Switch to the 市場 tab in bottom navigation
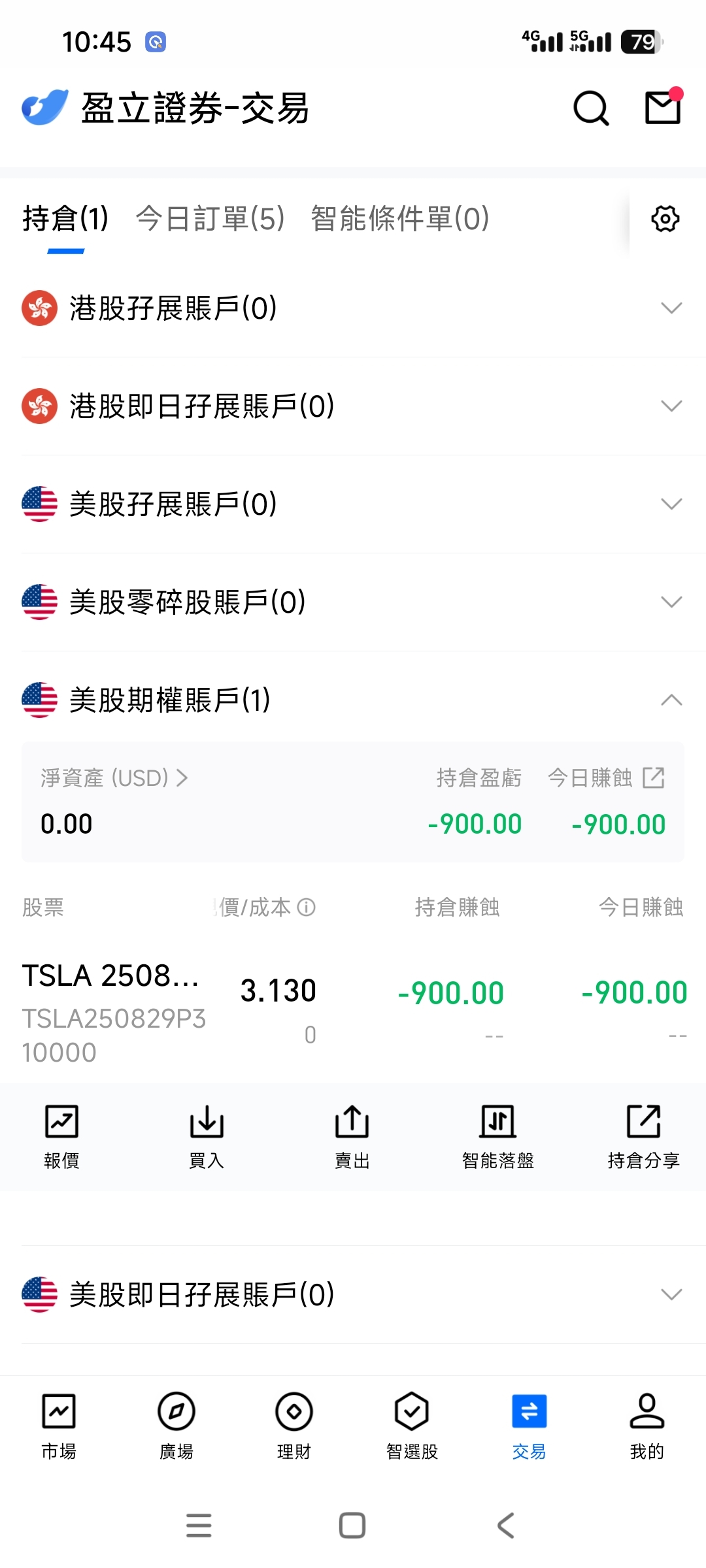Screen dimensions: 706x1568 (59, 1426)
